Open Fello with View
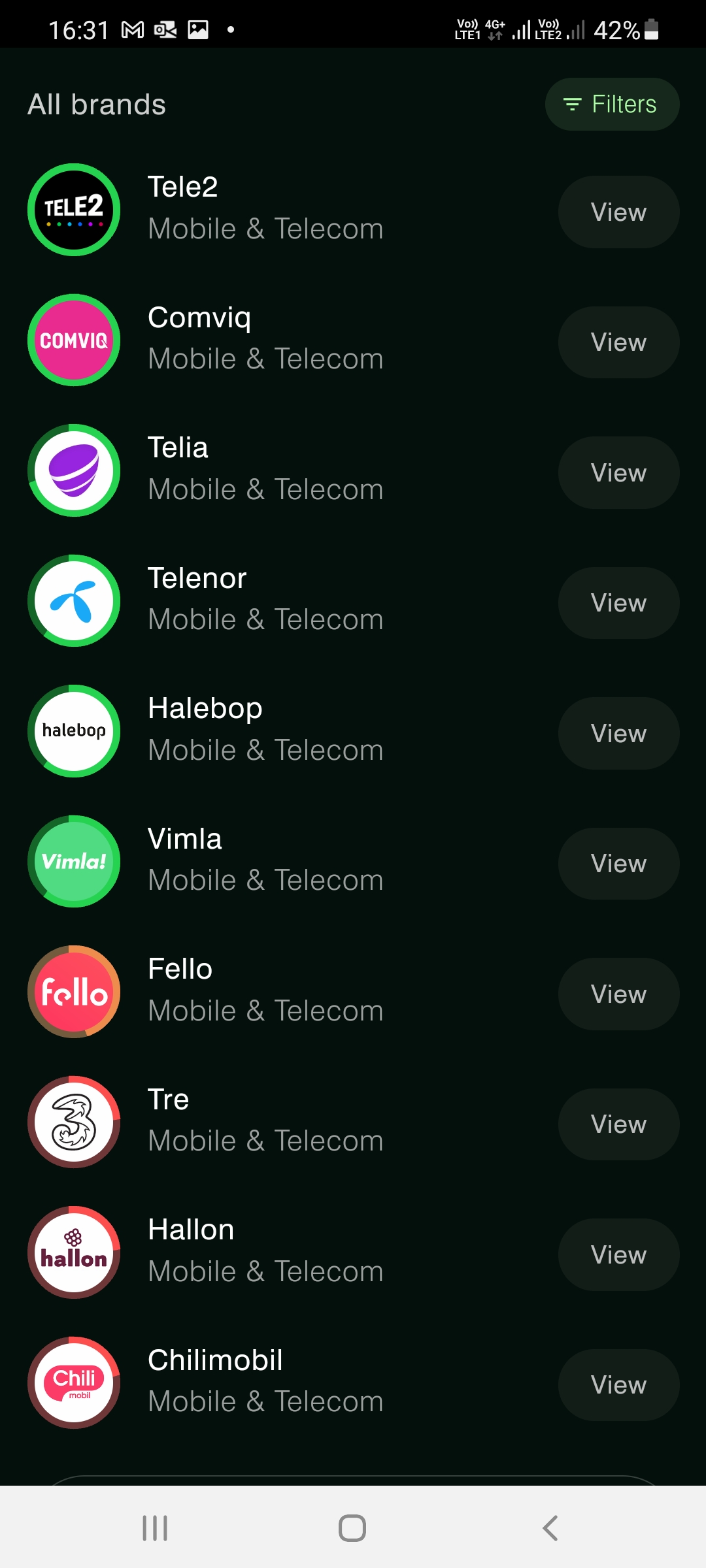Viewport: 706px width, 1568px height. (x=618, y=994)
